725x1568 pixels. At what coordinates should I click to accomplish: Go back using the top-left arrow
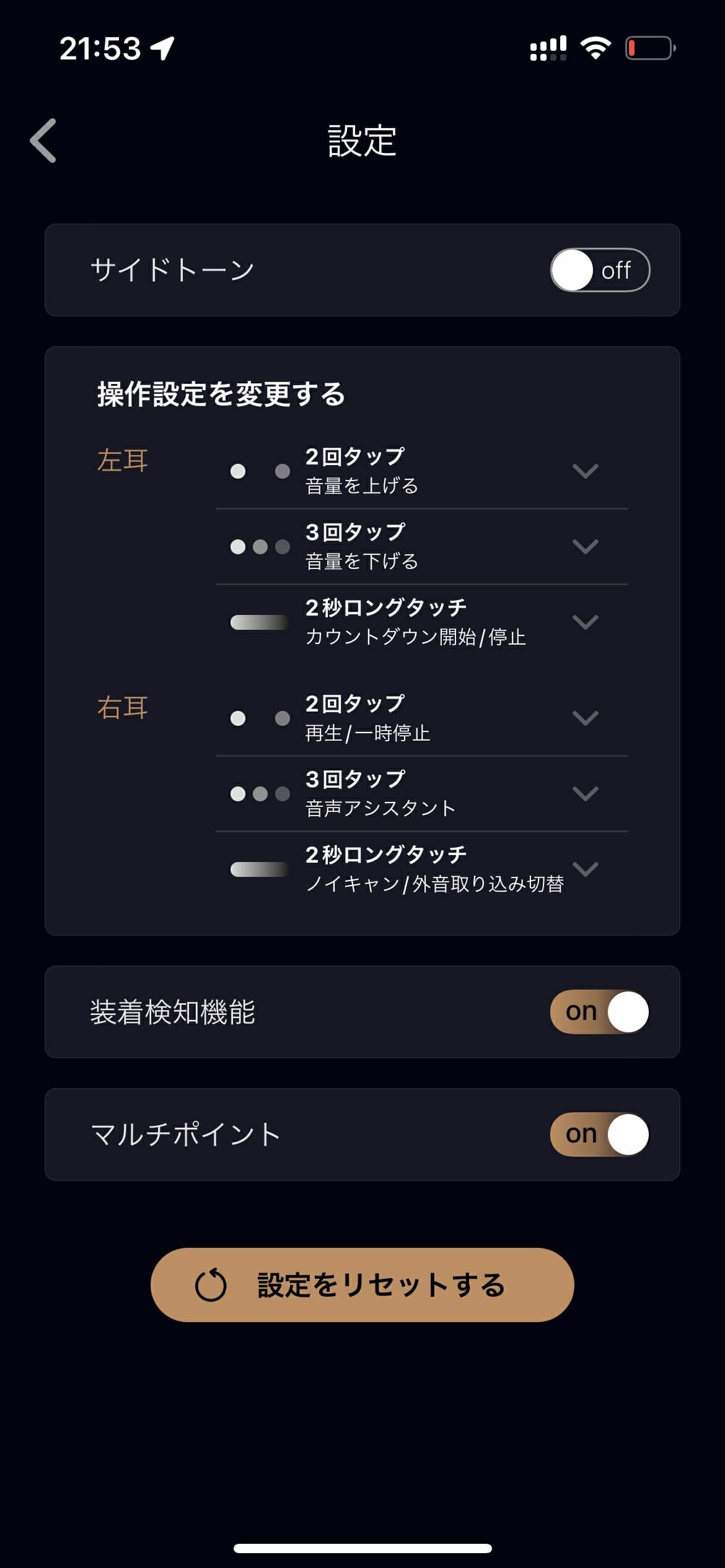pyautogui.click(x=43, y=141)
